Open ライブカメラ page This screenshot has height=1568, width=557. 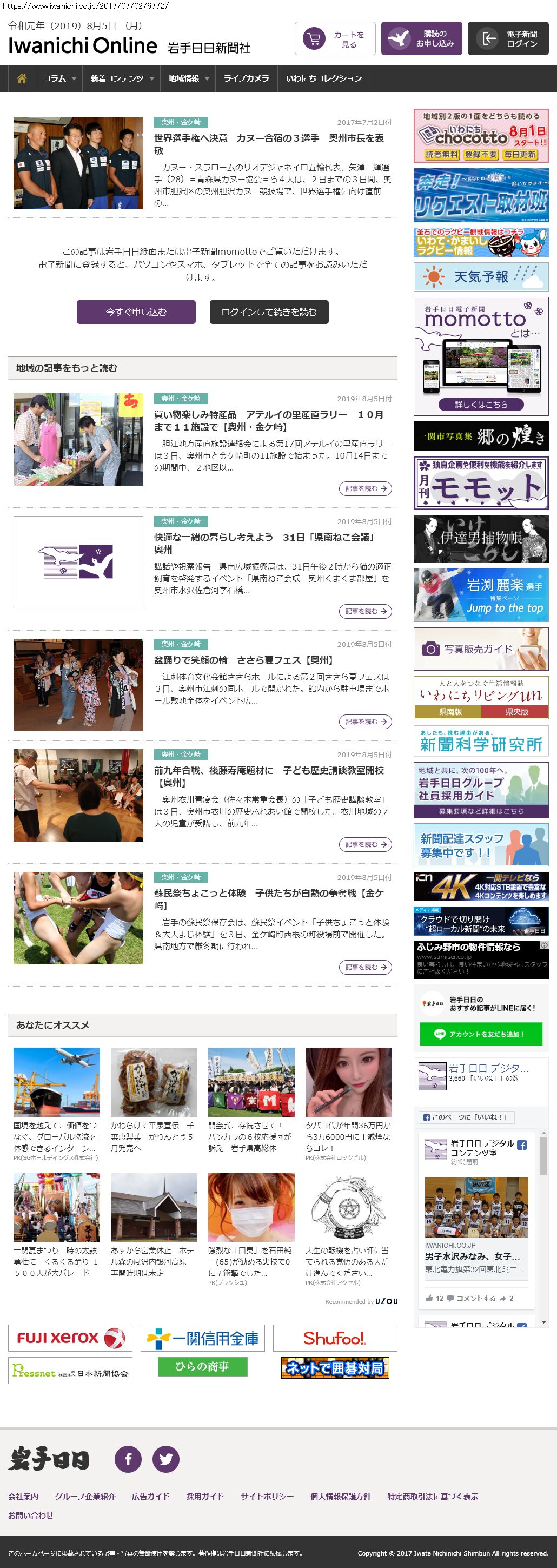point(246,78)
